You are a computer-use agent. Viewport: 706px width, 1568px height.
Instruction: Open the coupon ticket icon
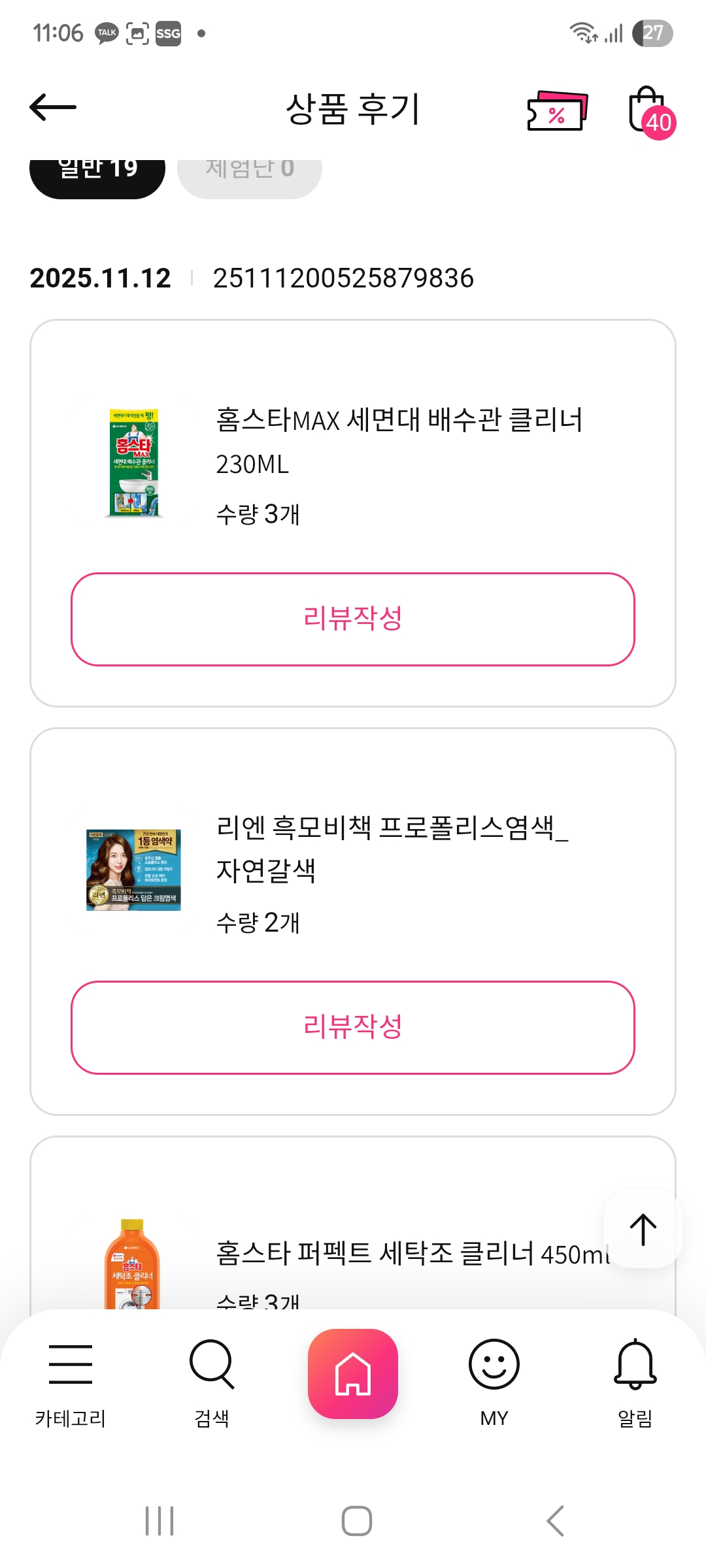pyautogui.click(x=557, y=111)
